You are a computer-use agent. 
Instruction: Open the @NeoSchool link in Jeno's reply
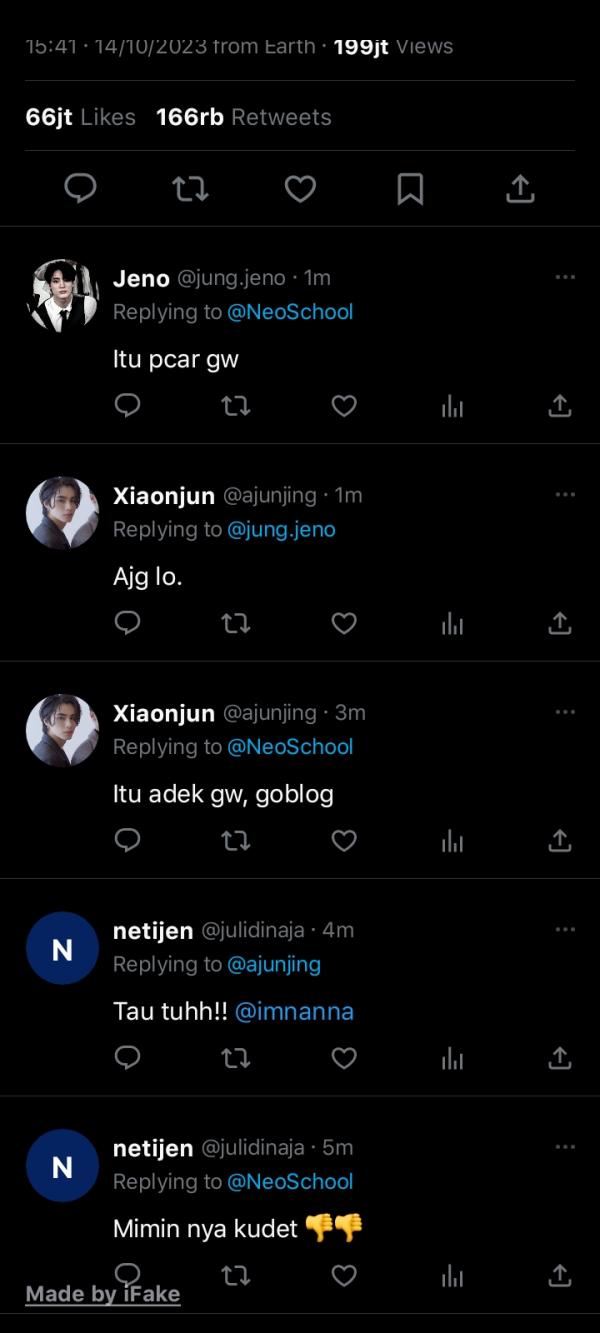(x=290, y=312)
